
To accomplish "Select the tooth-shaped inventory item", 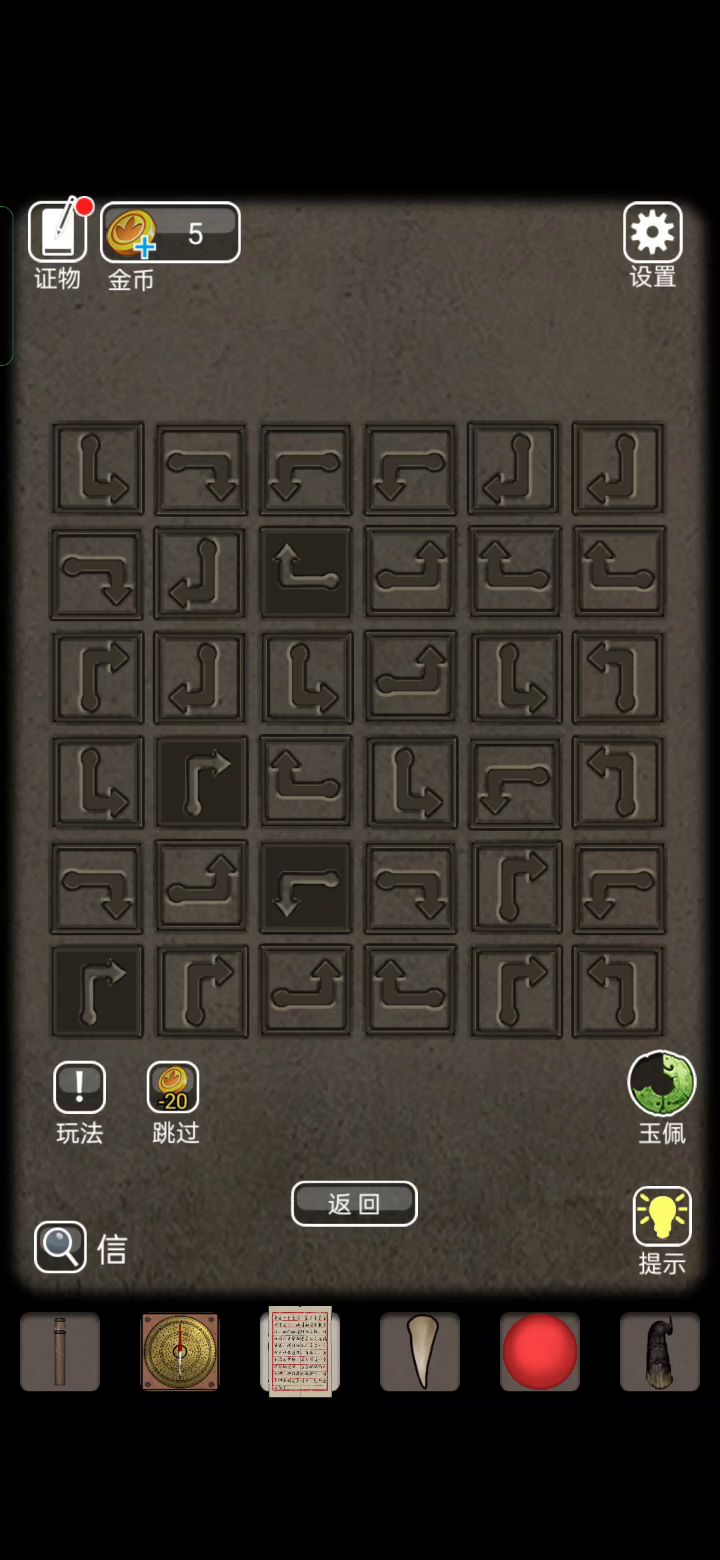I will (x=420, y=1352).
